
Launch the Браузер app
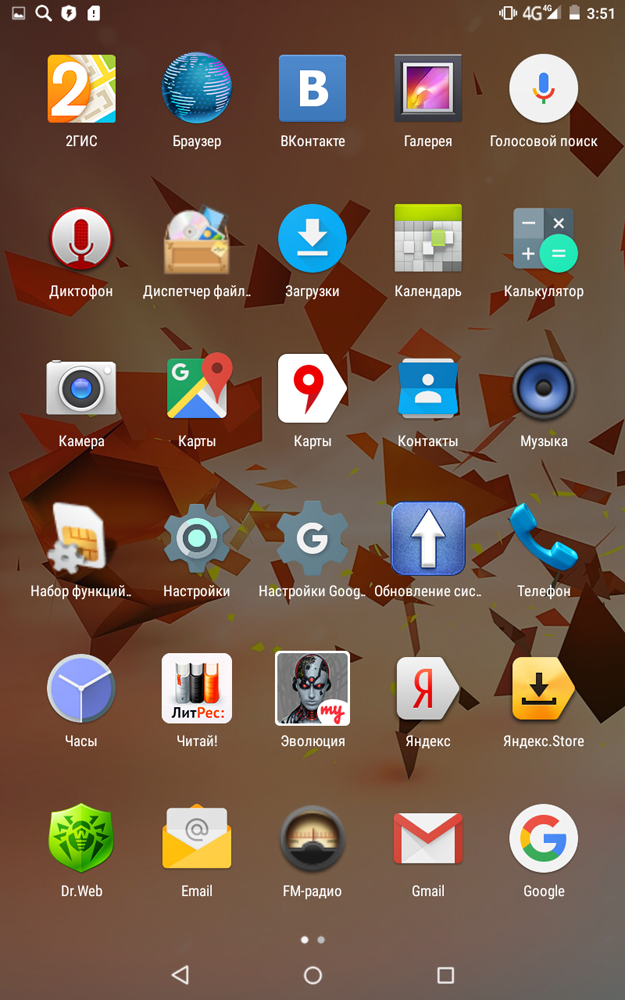(x=197, y=90)
